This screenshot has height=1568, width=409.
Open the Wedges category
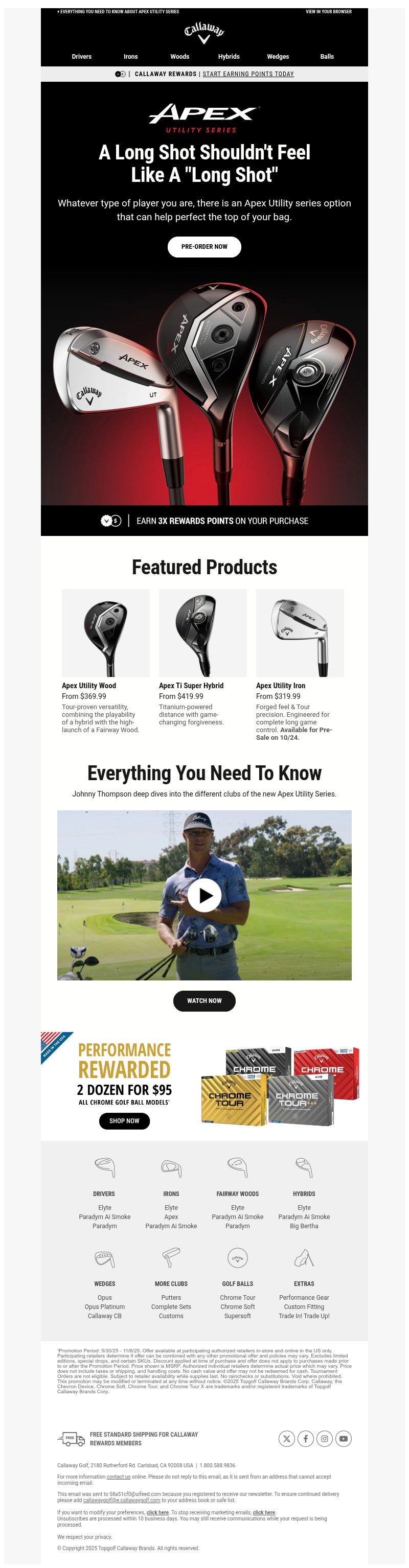pyautogui.click(x=278, y=57)
